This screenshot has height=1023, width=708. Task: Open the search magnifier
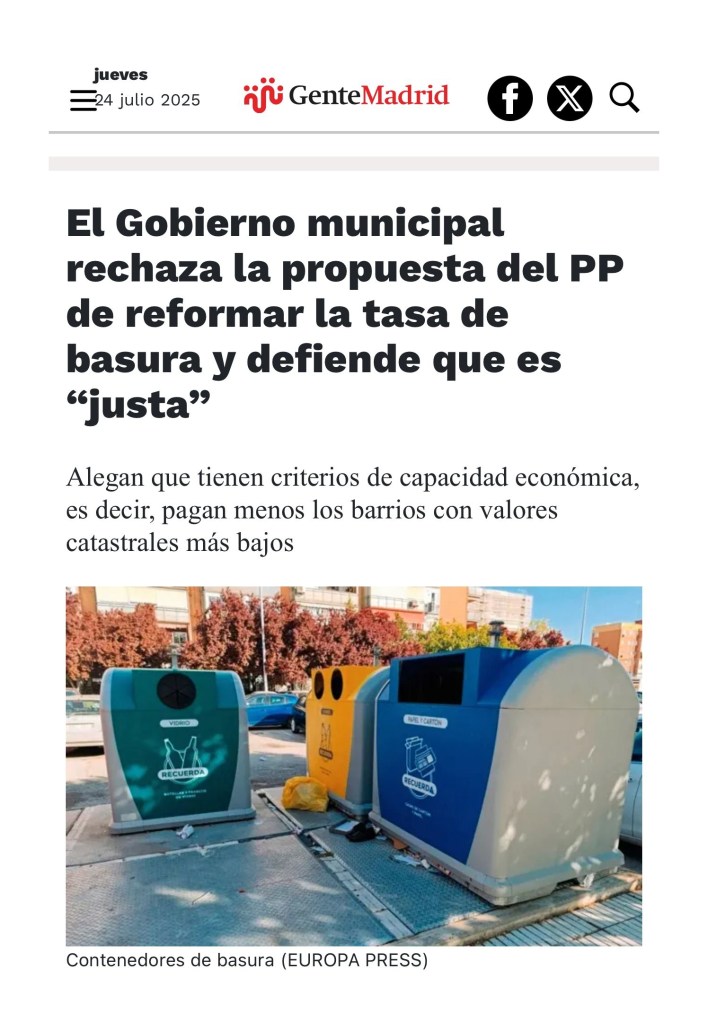click(624, 97)
